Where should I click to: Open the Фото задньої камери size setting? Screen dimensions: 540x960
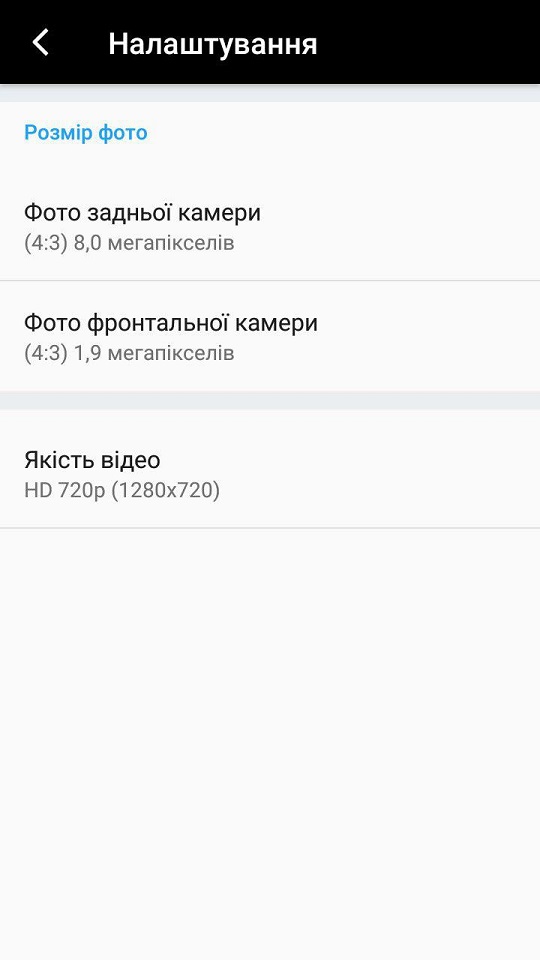point(270,226)
